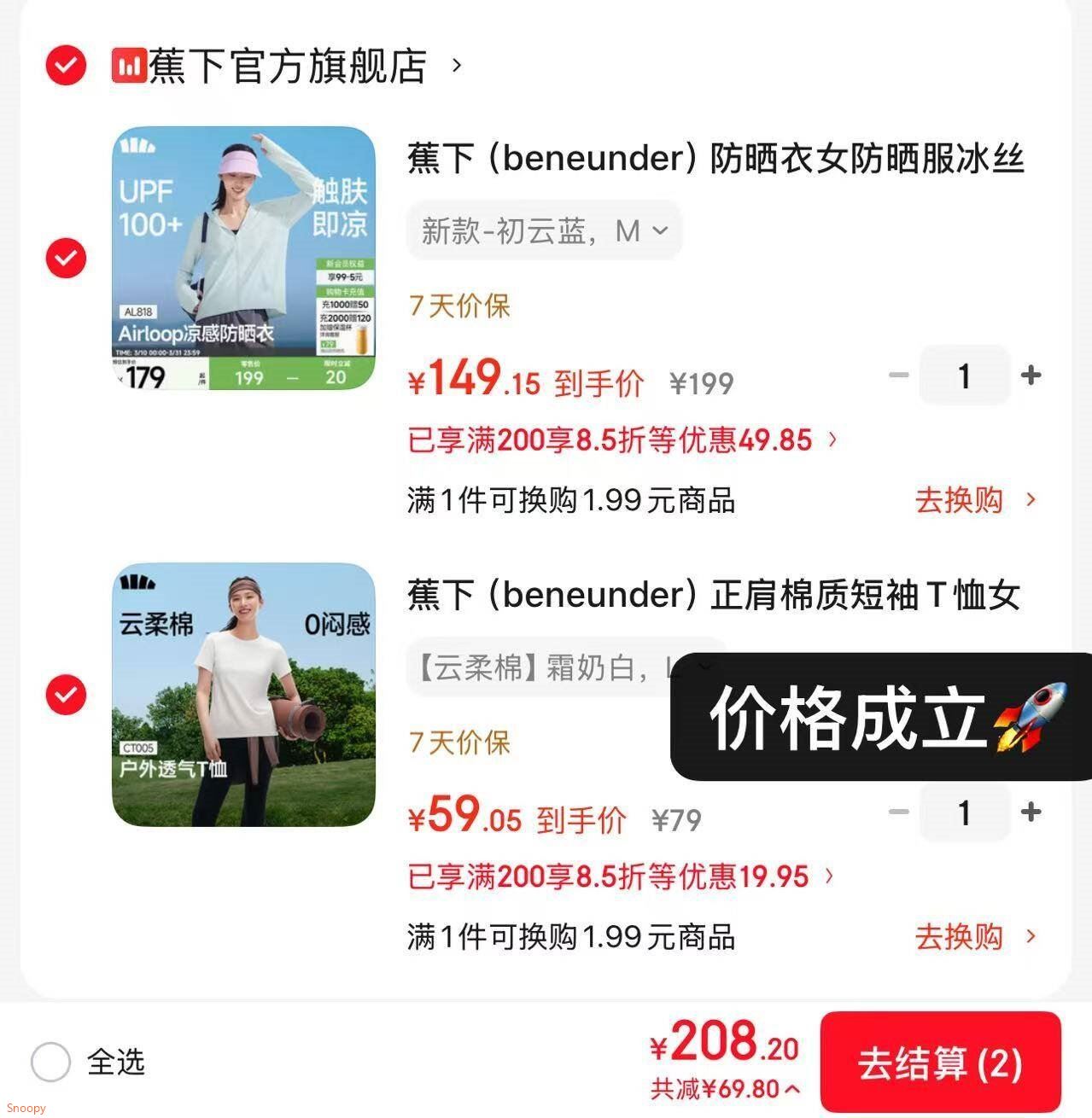Tap 去换购 under the 短袖T恤 item

point(975,937)
